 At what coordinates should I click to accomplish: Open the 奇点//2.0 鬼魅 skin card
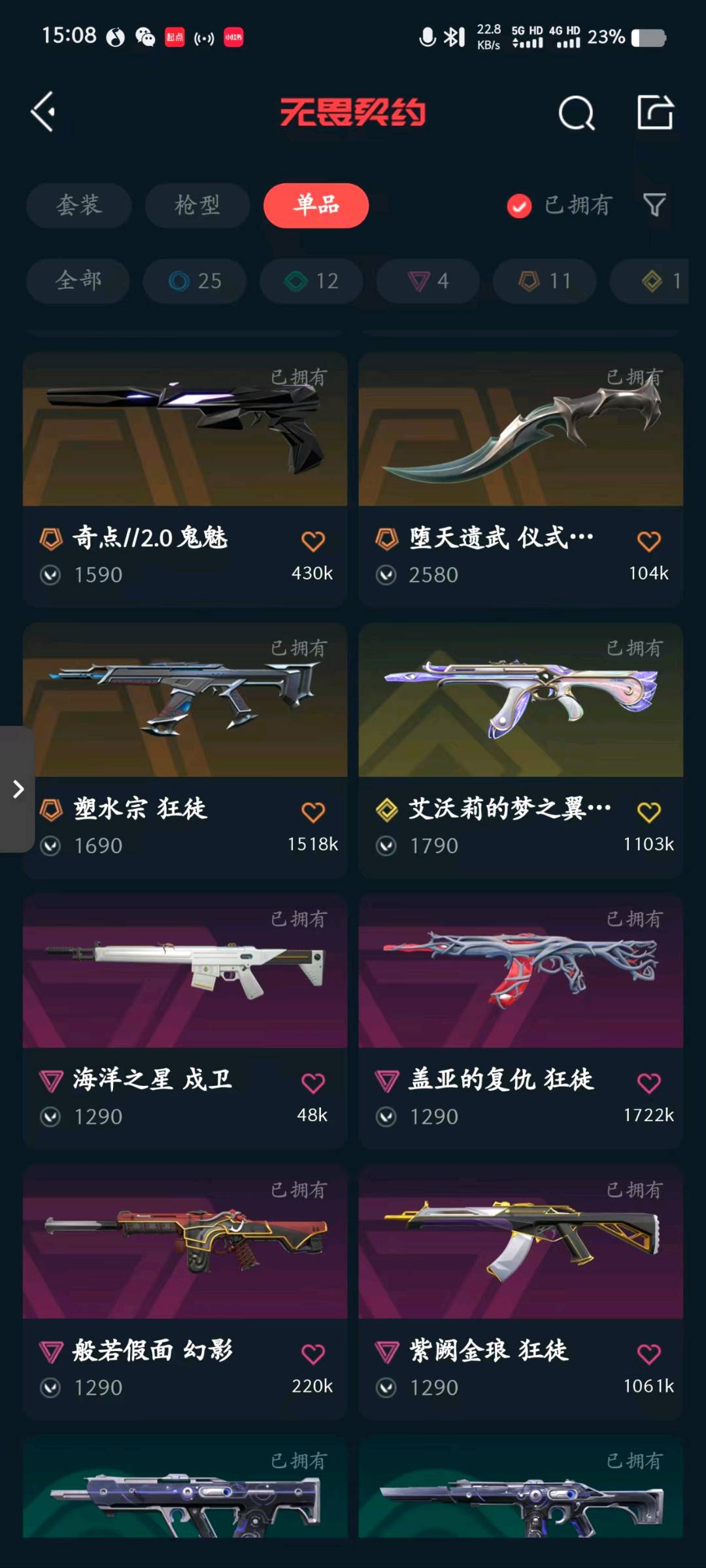click(184, 457)
